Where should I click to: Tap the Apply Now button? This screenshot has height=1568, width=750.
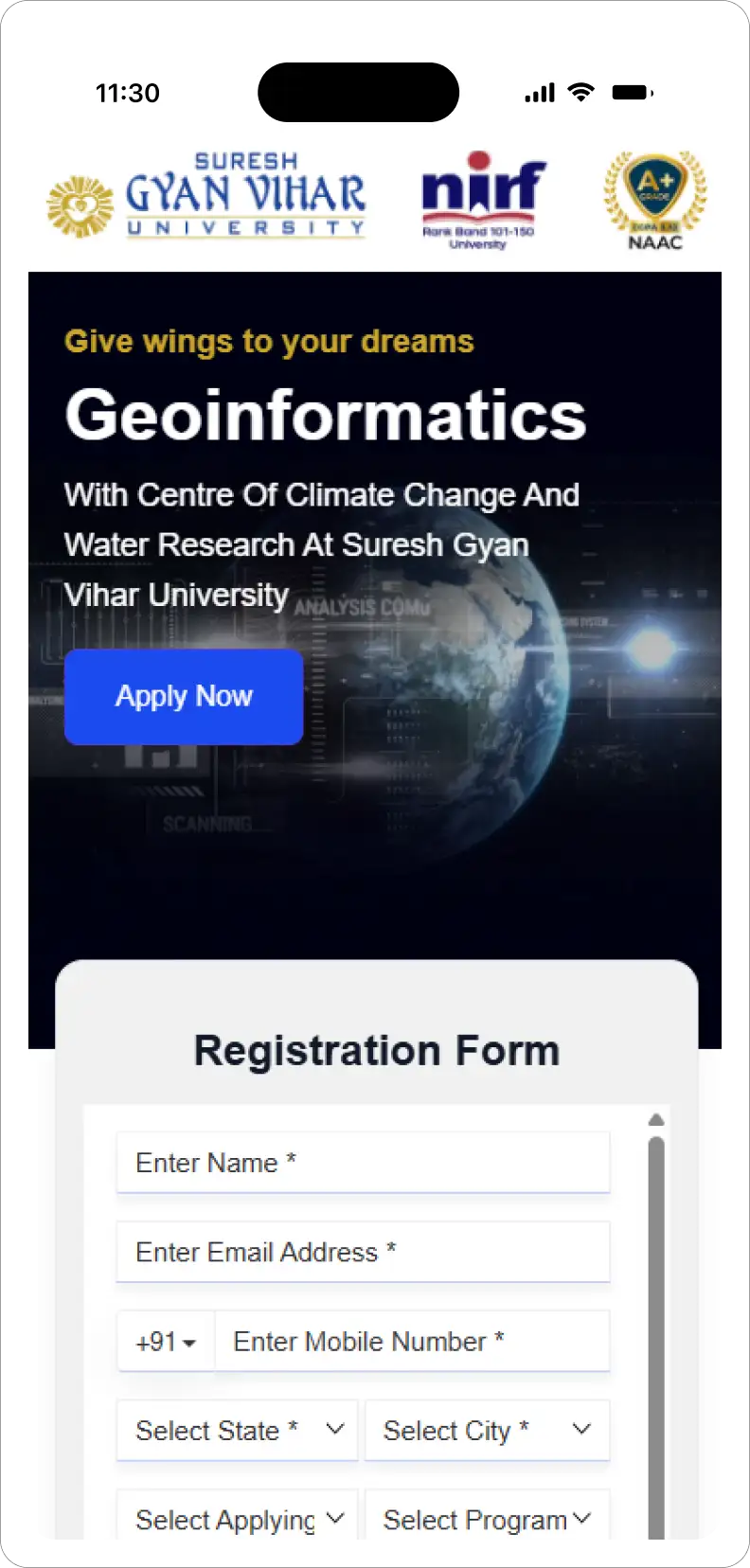pyautogui.click(x=184, y=697)
